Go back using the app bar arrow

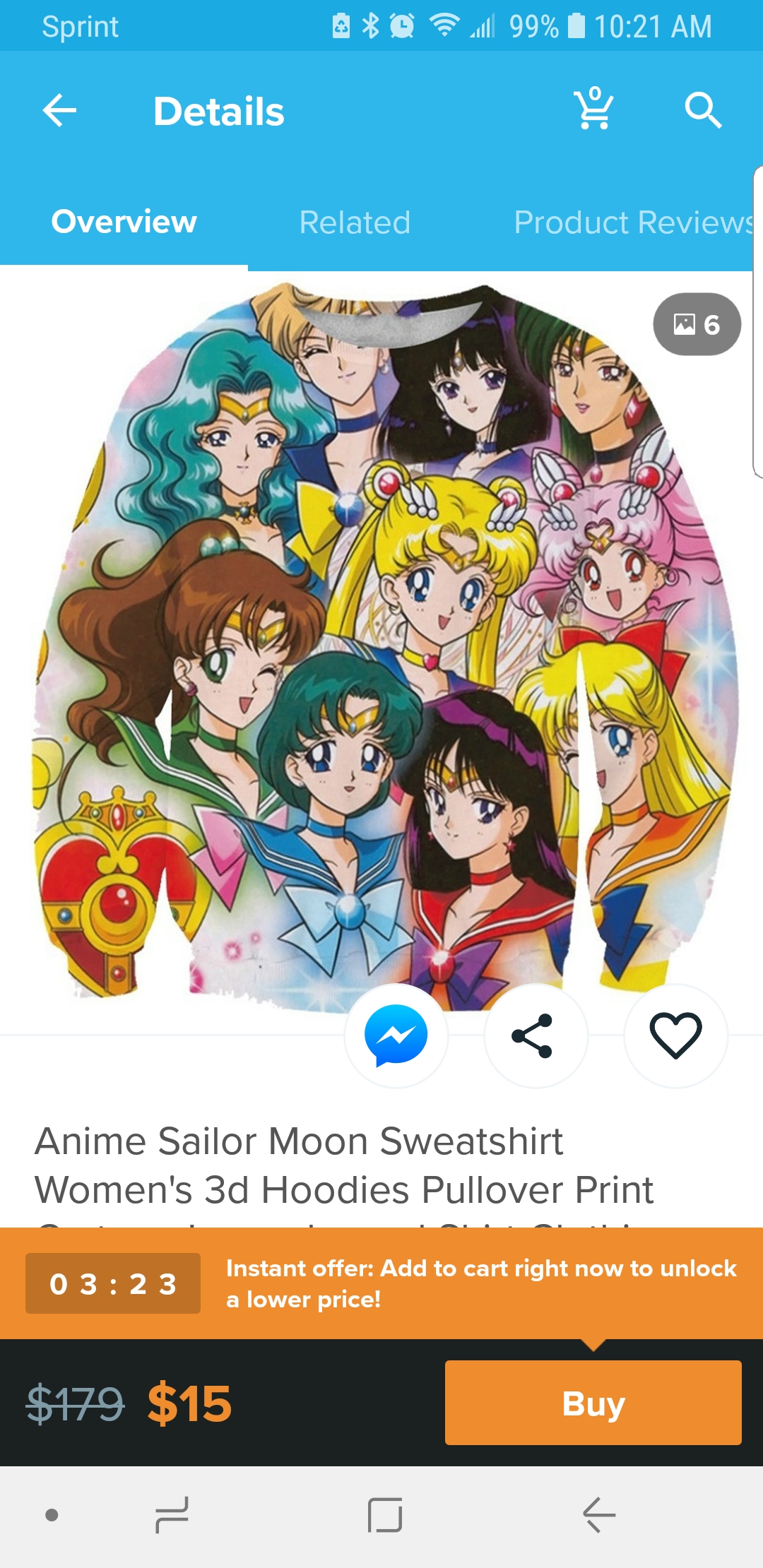[x=59, y=111]
